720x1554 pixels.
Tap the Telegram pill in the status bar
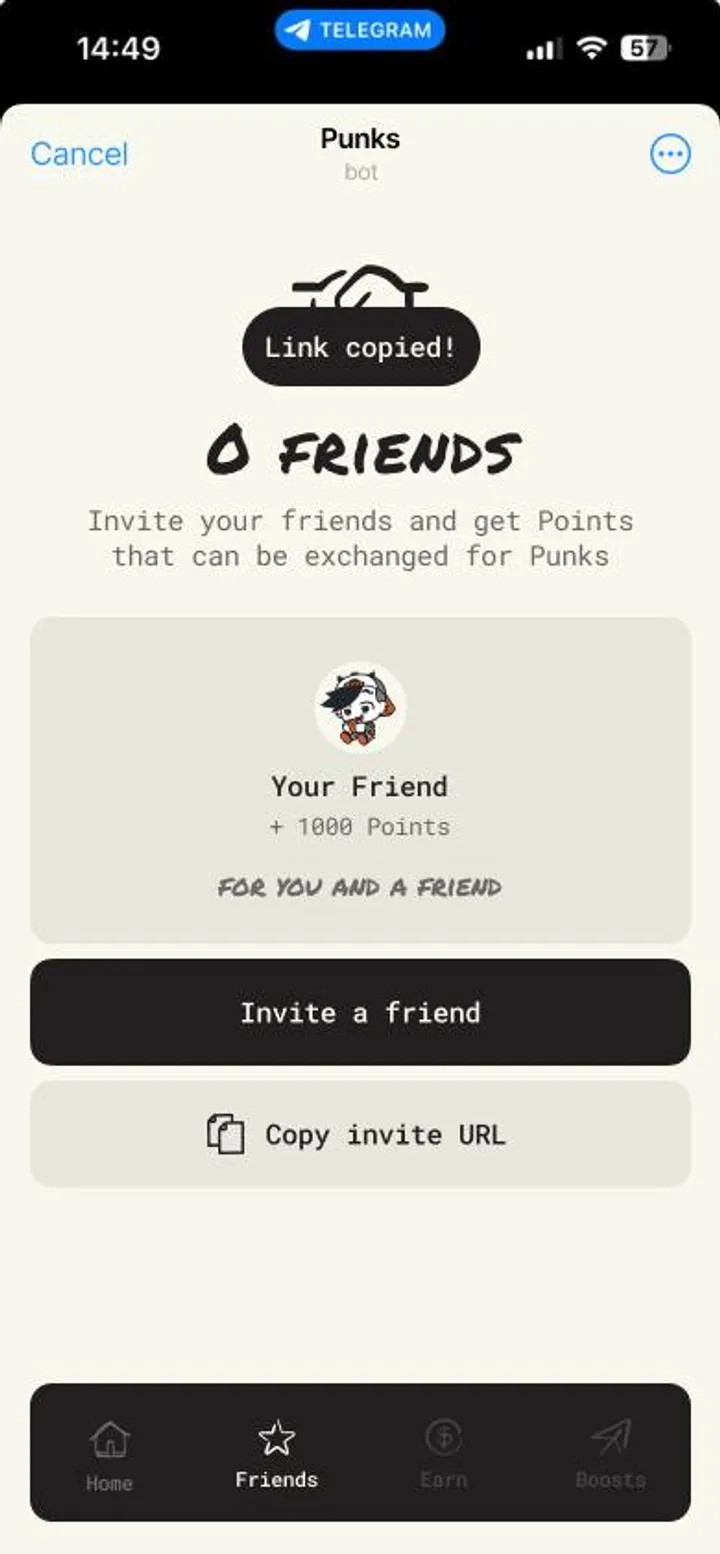360,29
